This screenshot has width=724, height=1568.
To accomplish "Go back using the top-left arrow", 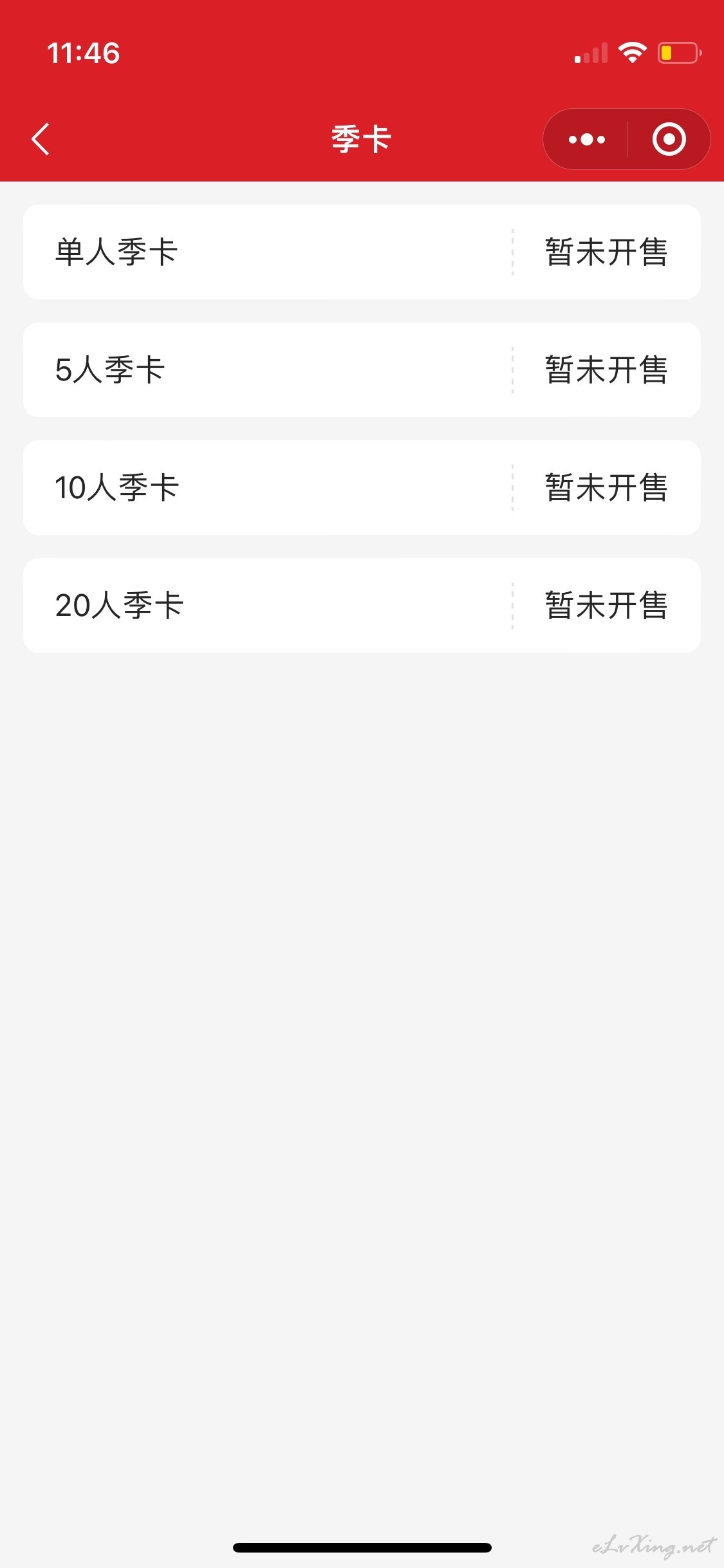I will coord(41,139).
